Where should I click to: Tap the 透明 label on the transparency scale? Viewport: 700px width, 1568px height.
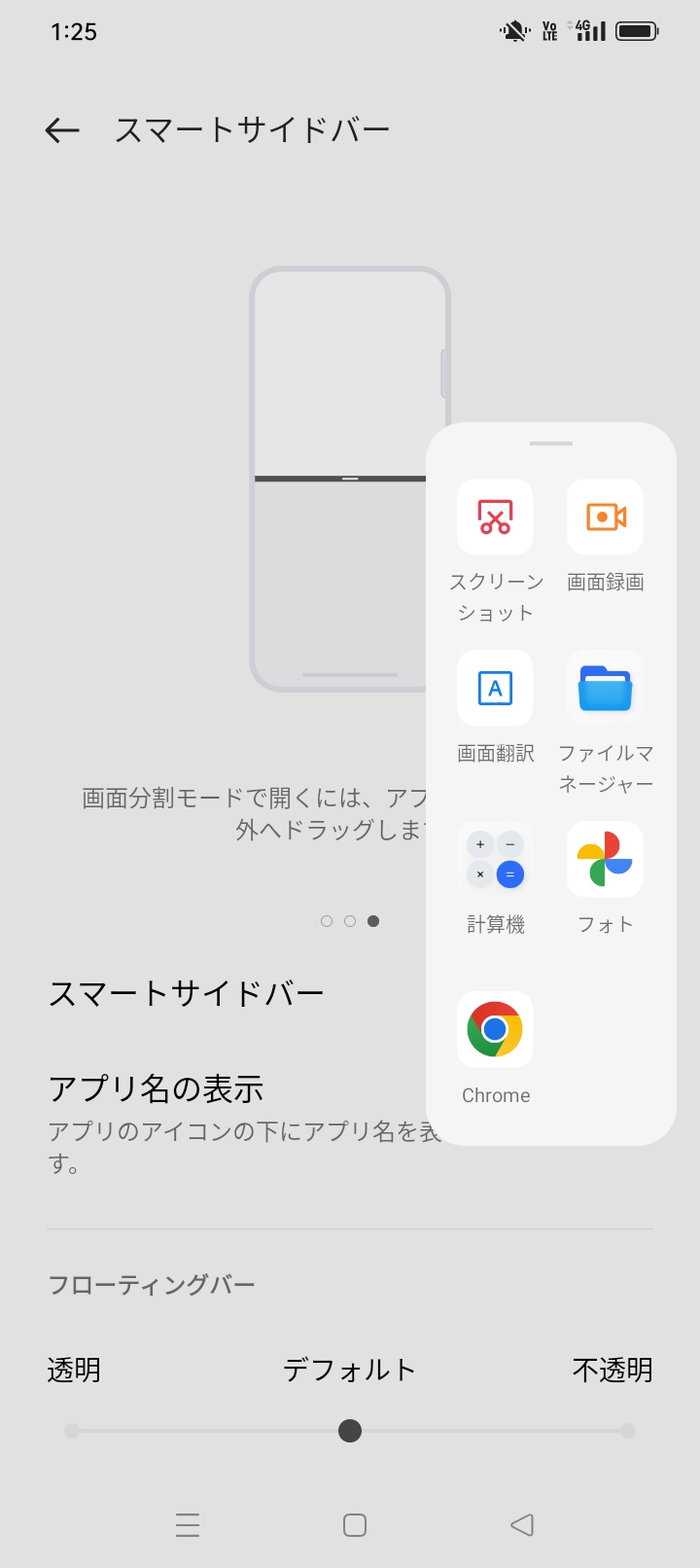click(x=73, y=1369)
